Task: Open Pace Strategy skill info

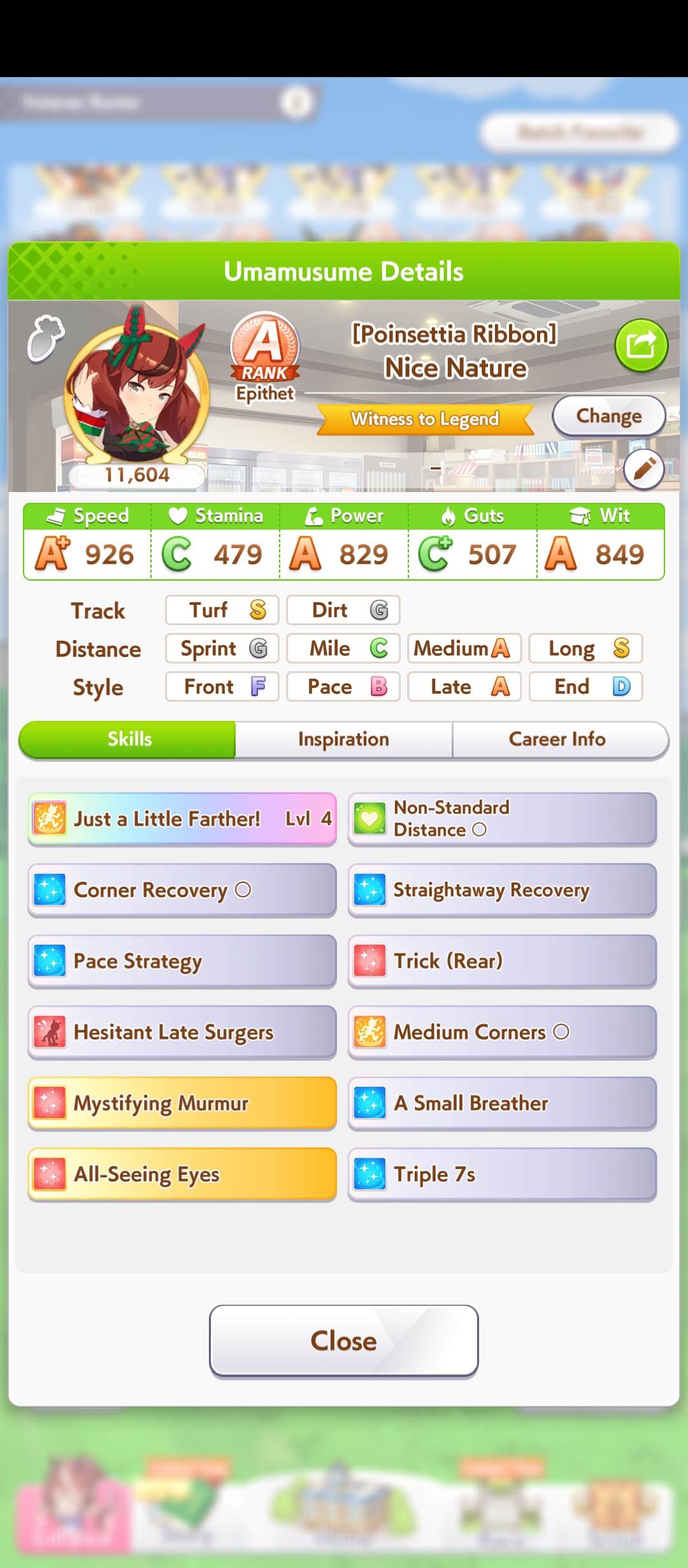Action: pos(182,961)
